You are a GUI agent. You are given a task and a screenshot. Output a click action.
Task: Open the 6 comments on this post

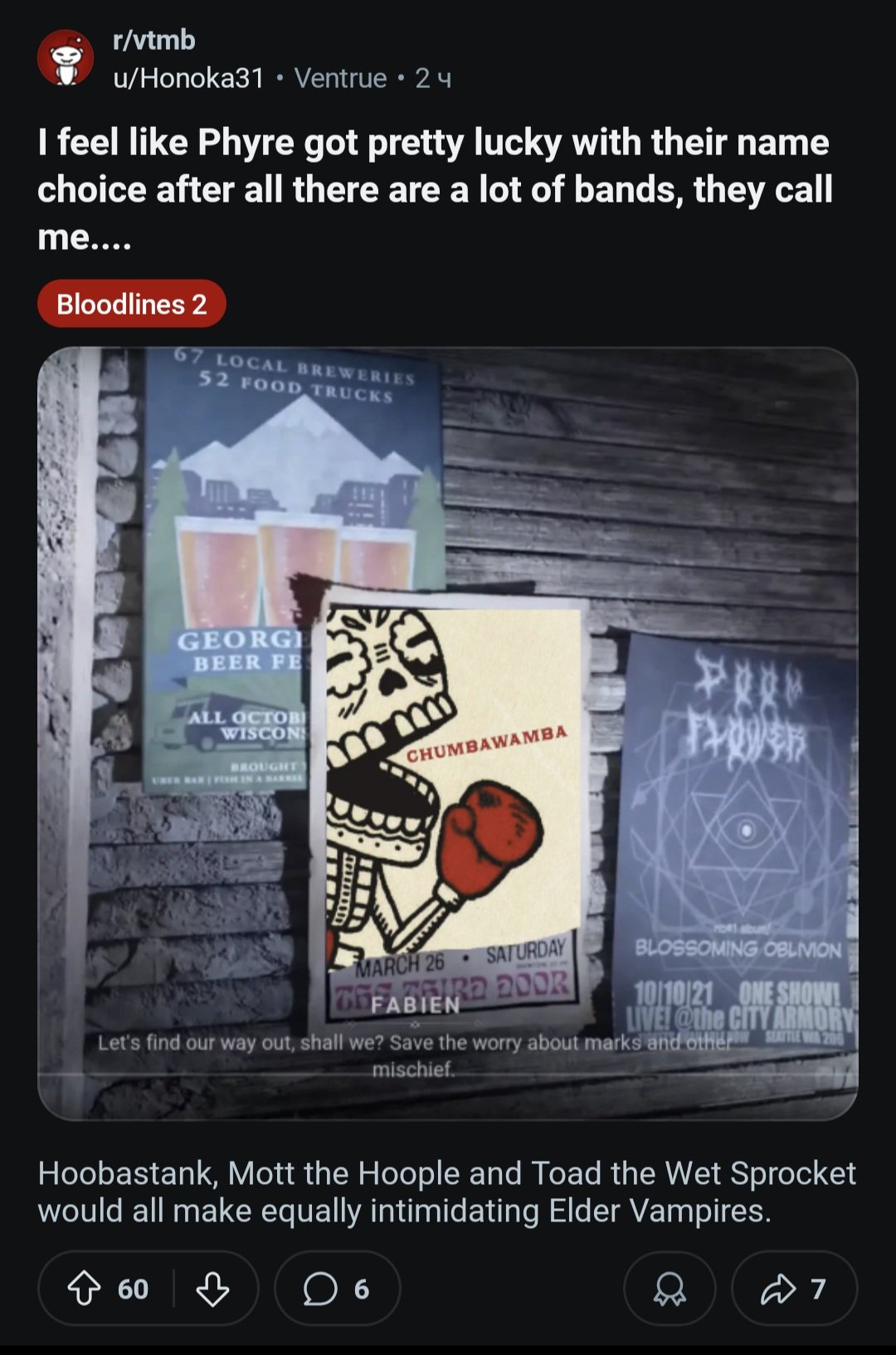coord(337,1289)
